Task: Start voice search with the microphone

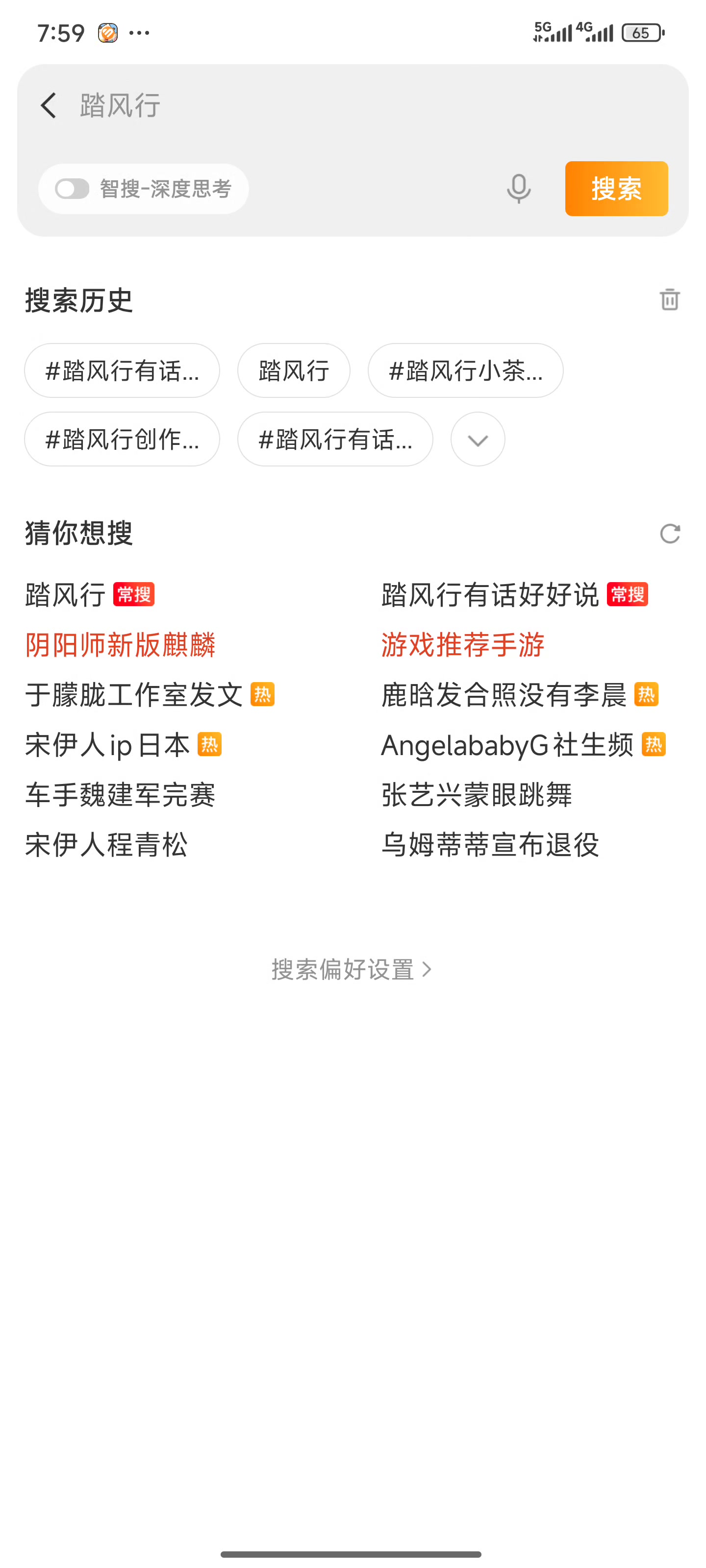Action: (x=518, y=189)
